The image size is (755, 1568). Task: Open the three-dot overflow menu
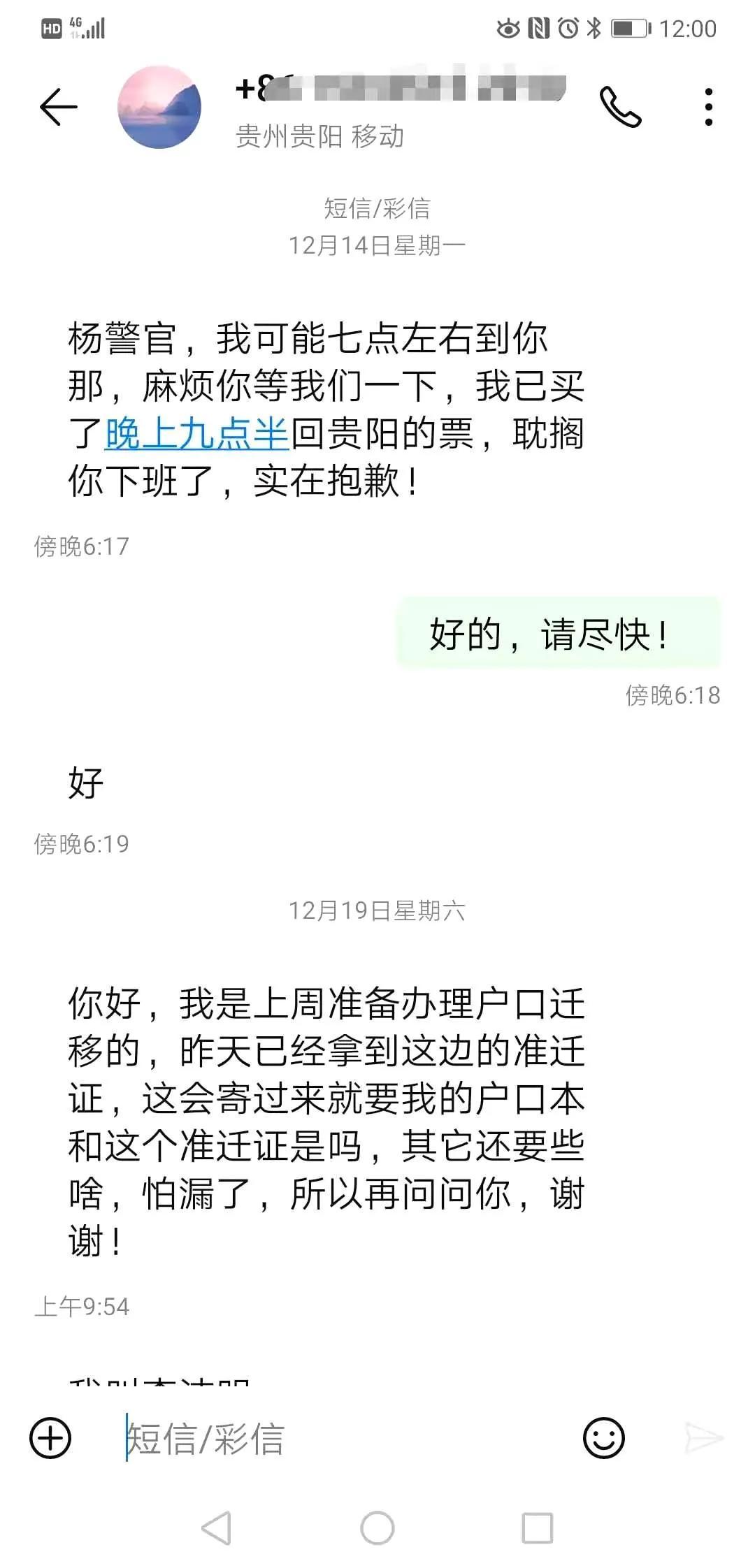pos(709,107)
